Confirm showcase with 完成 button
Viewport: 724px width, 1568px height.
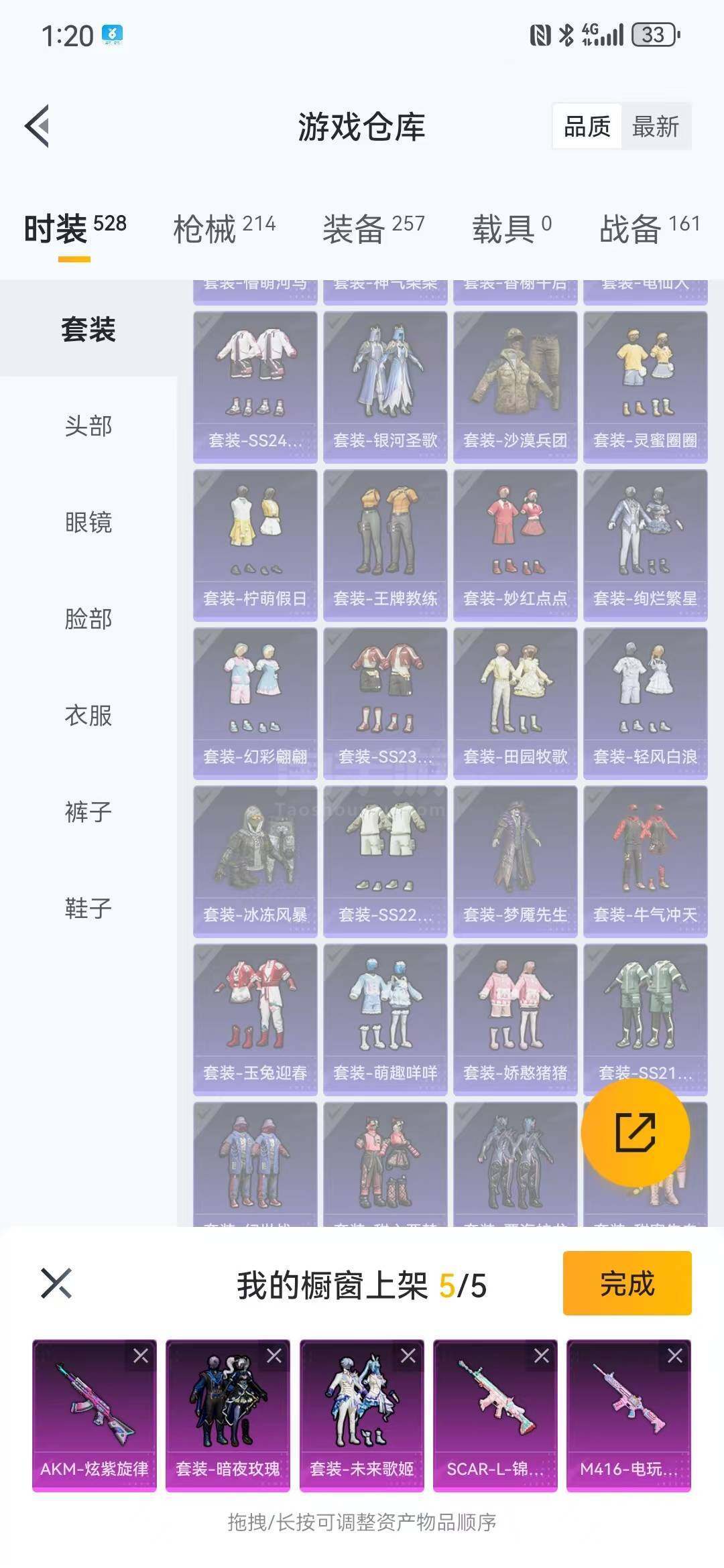pos(627,1283)
